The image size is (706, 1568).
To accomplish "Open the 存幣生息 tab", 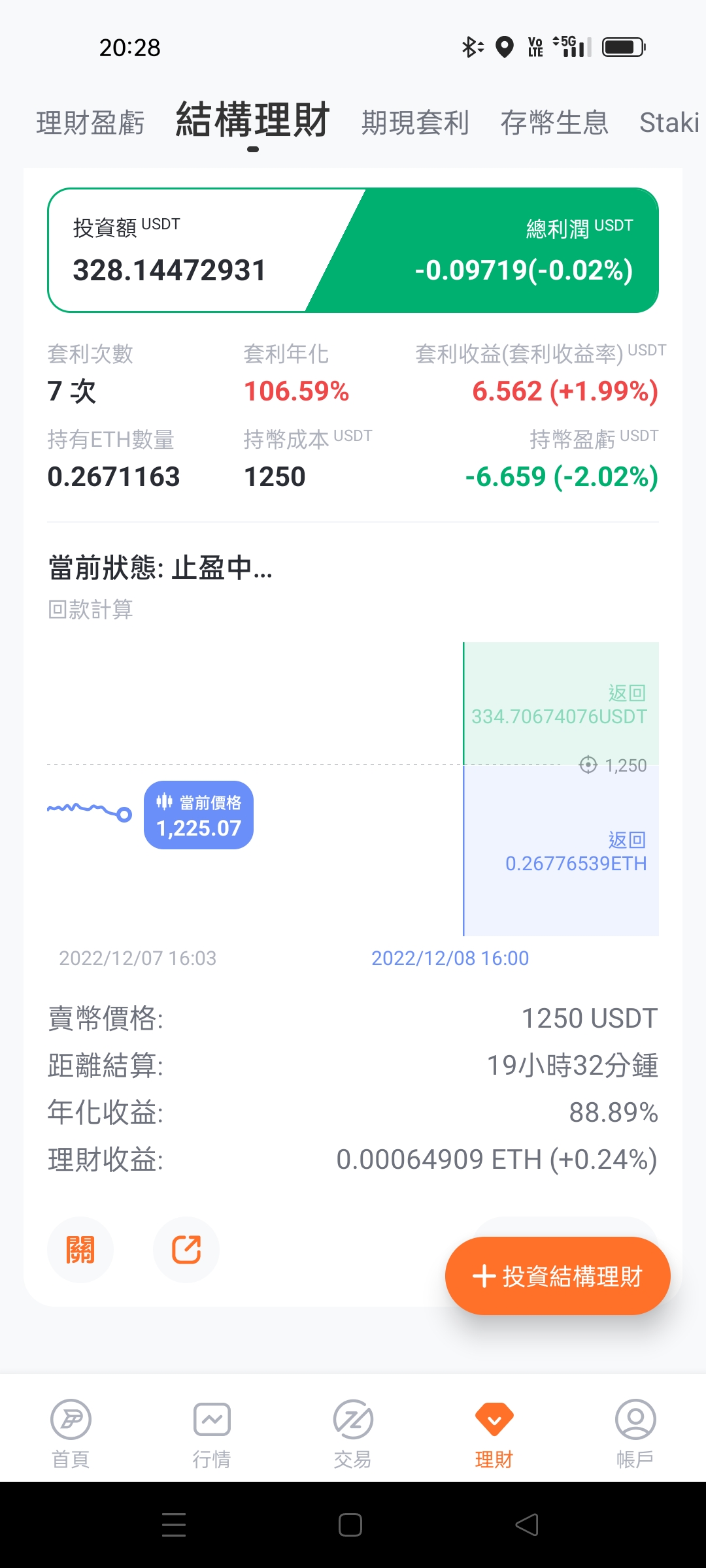I will click(554, 123).
